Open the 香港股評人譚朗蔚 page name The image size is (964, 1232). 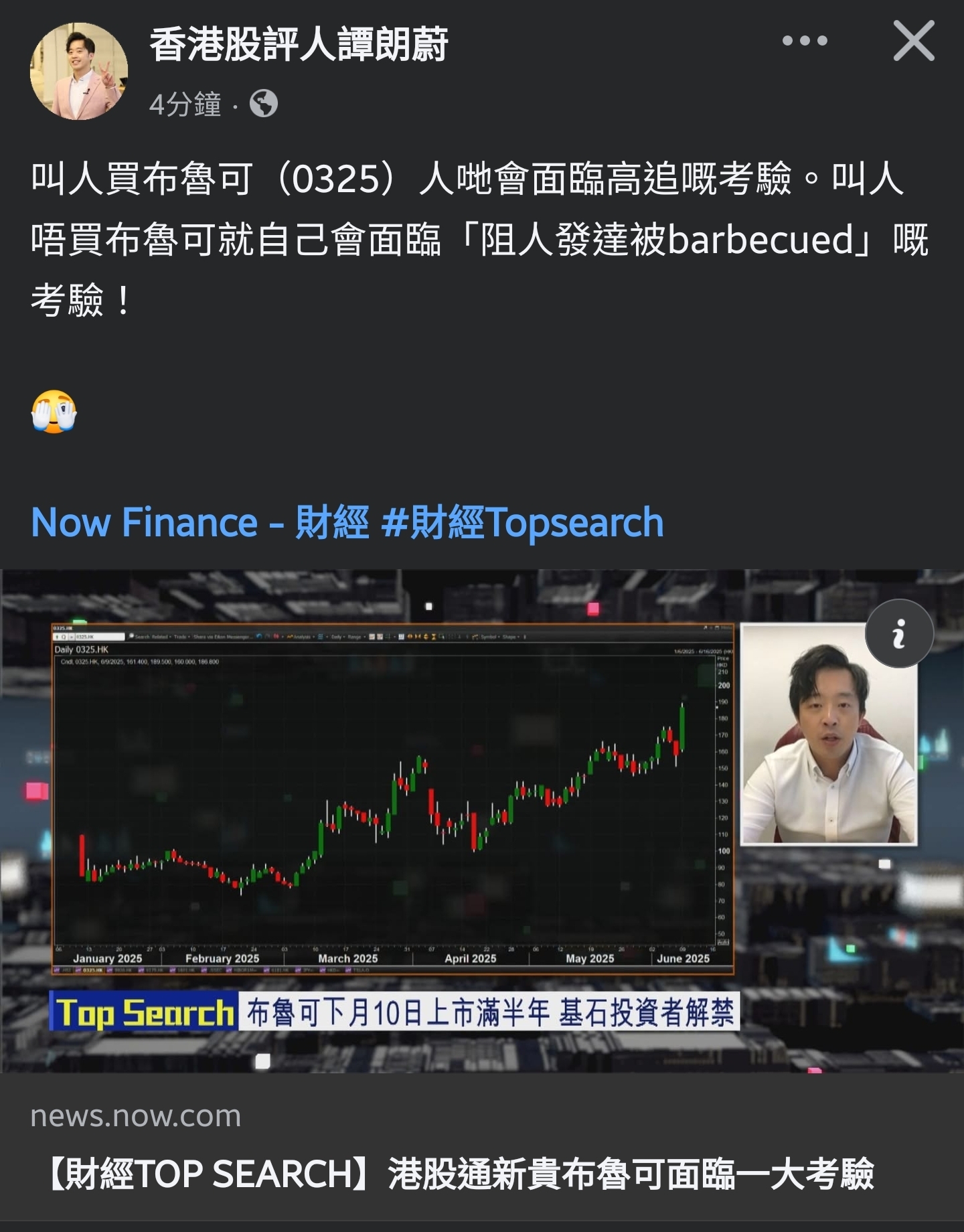click(x=299, y=46)
